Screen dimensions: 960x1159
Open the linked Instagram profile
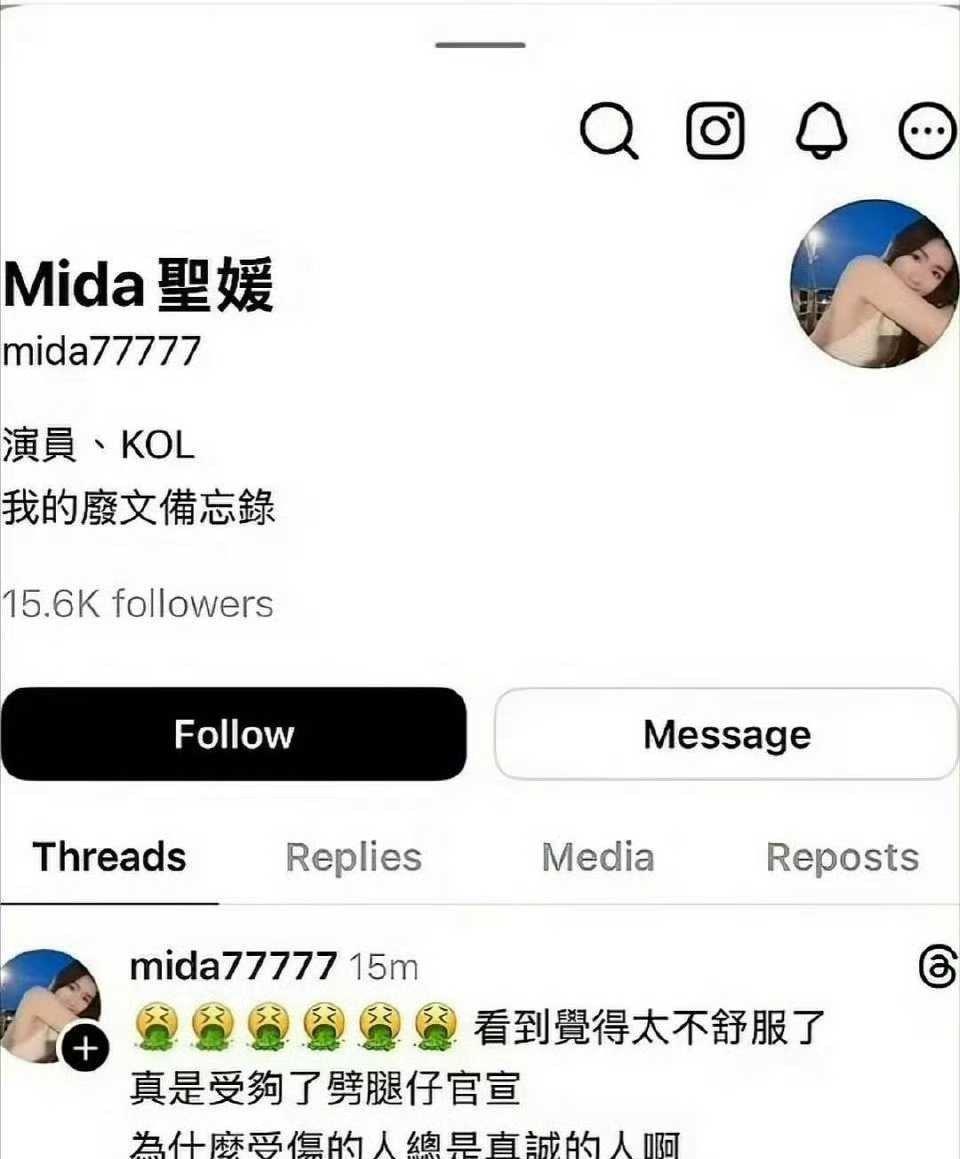tap(715, 131)
